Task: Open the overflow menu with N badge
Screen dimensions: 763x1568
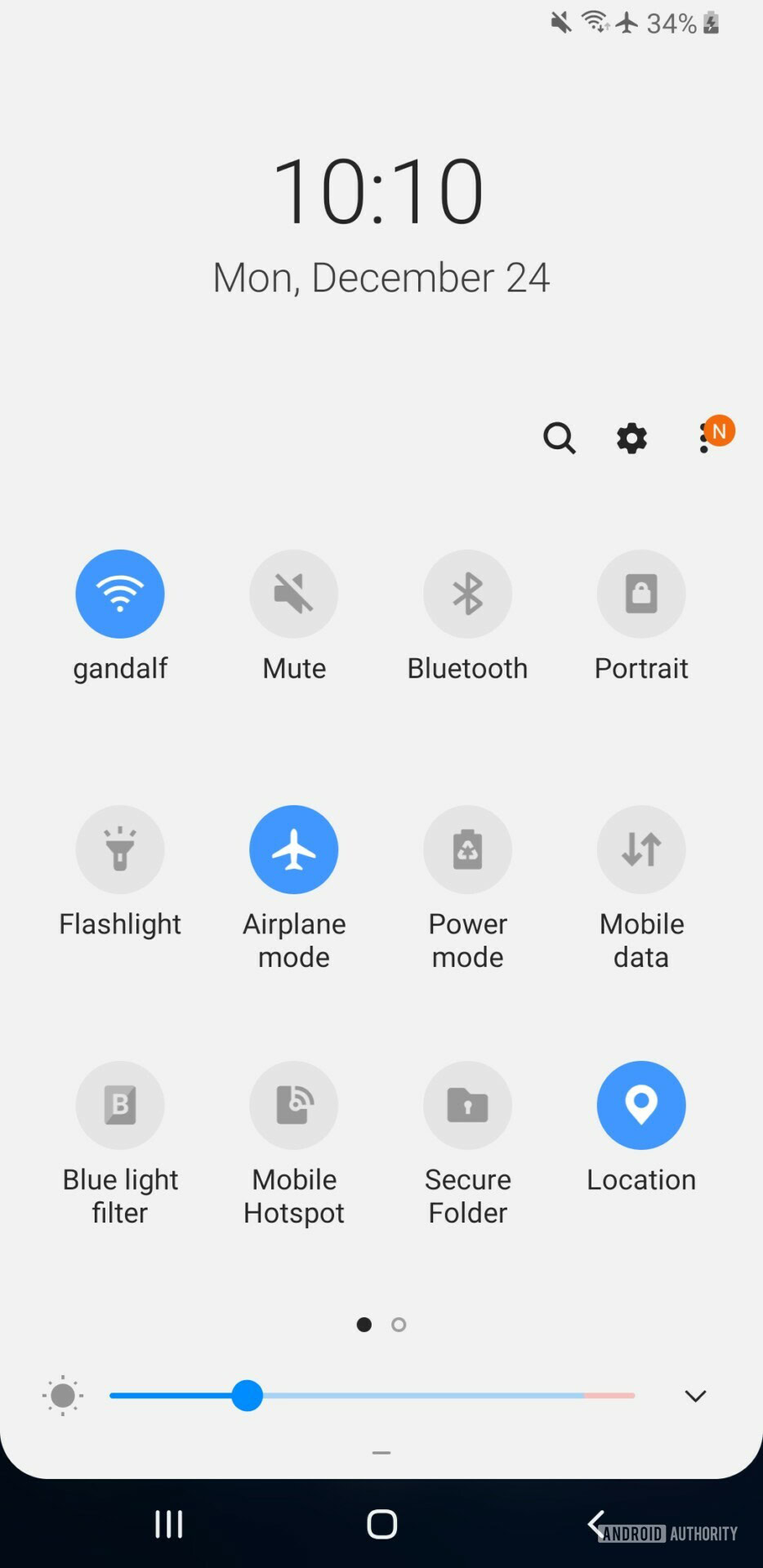Action: (x=706, y=439)
